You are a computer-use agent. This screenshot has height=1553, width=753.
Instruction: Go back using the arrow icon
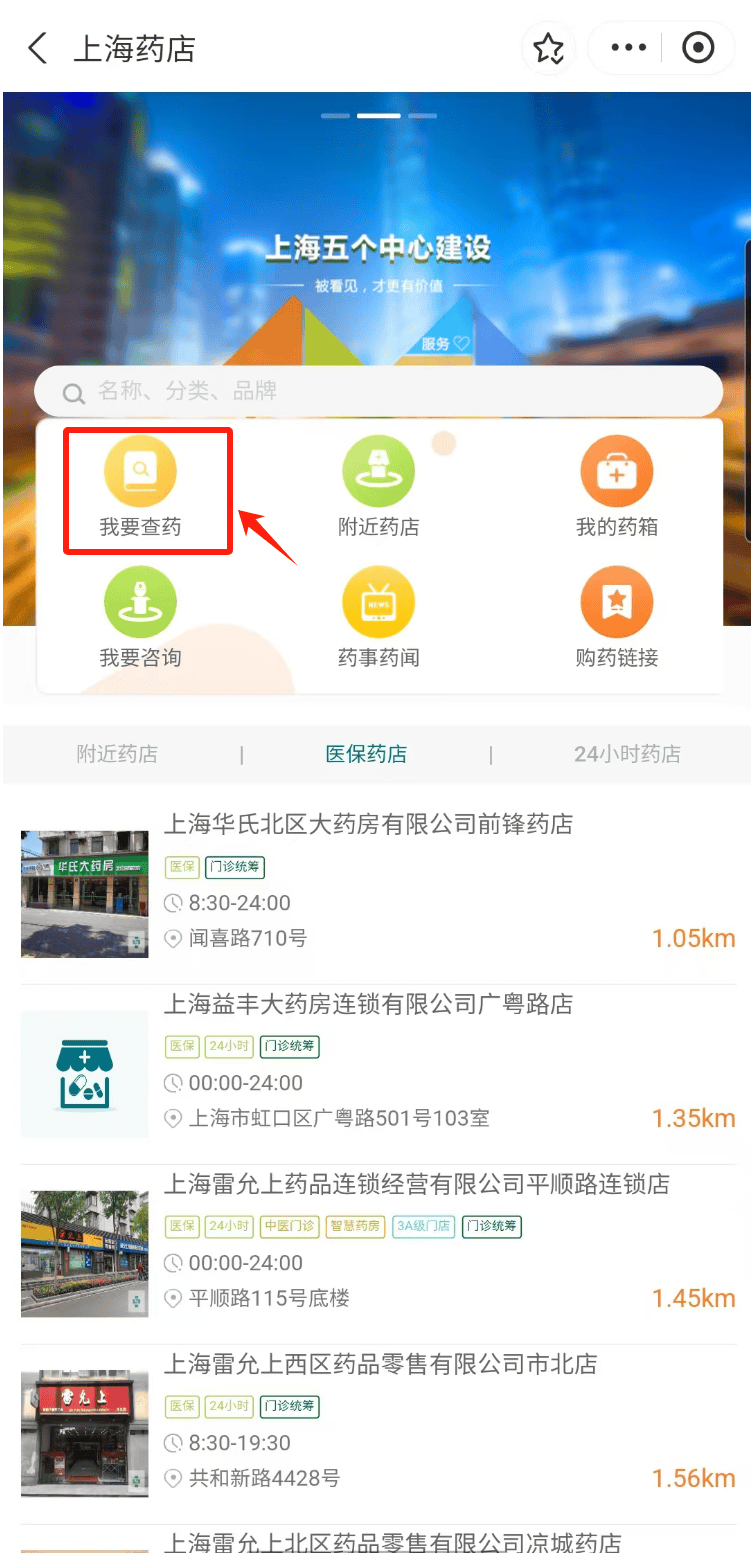(38, 48)
